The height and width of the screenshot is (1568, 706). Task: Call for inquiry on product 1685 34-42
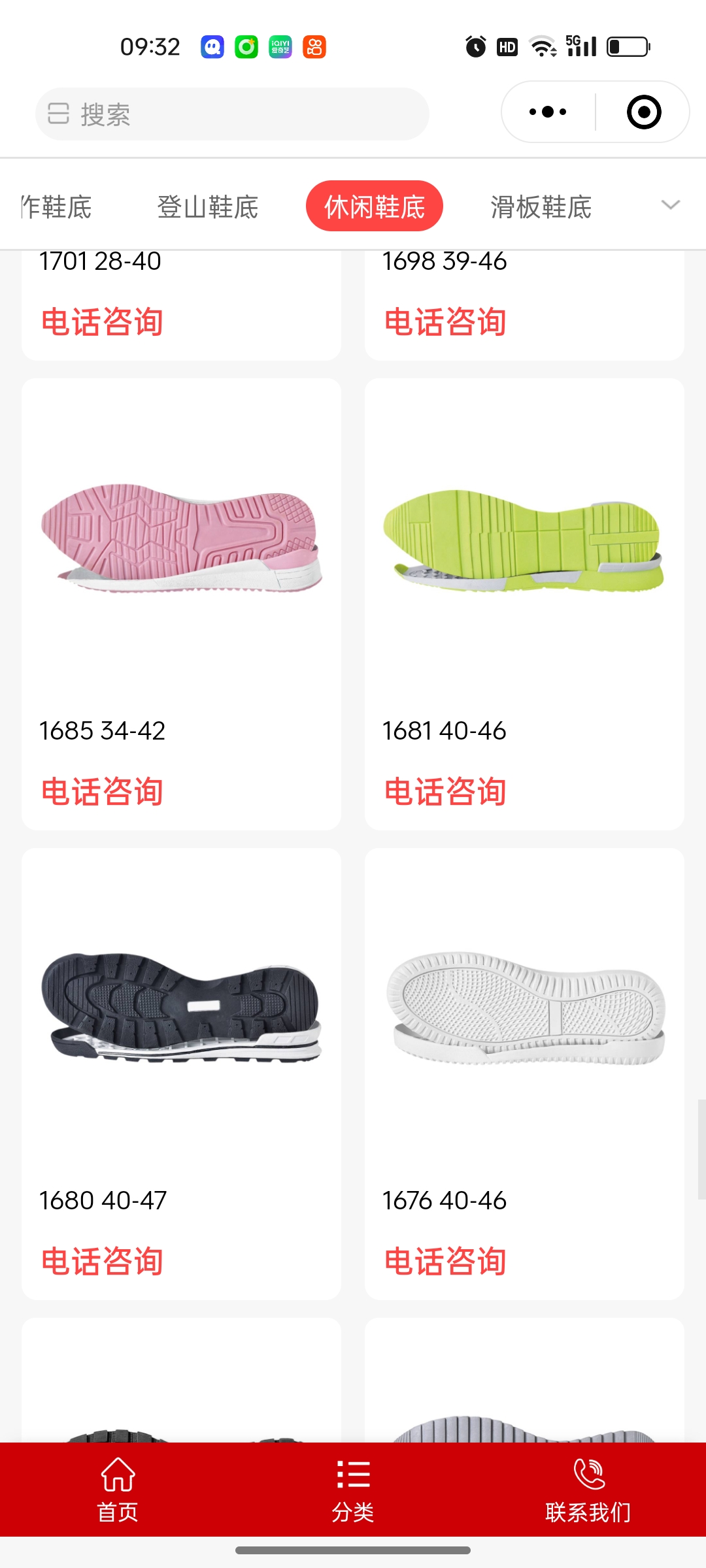click(x=102, y=792)
